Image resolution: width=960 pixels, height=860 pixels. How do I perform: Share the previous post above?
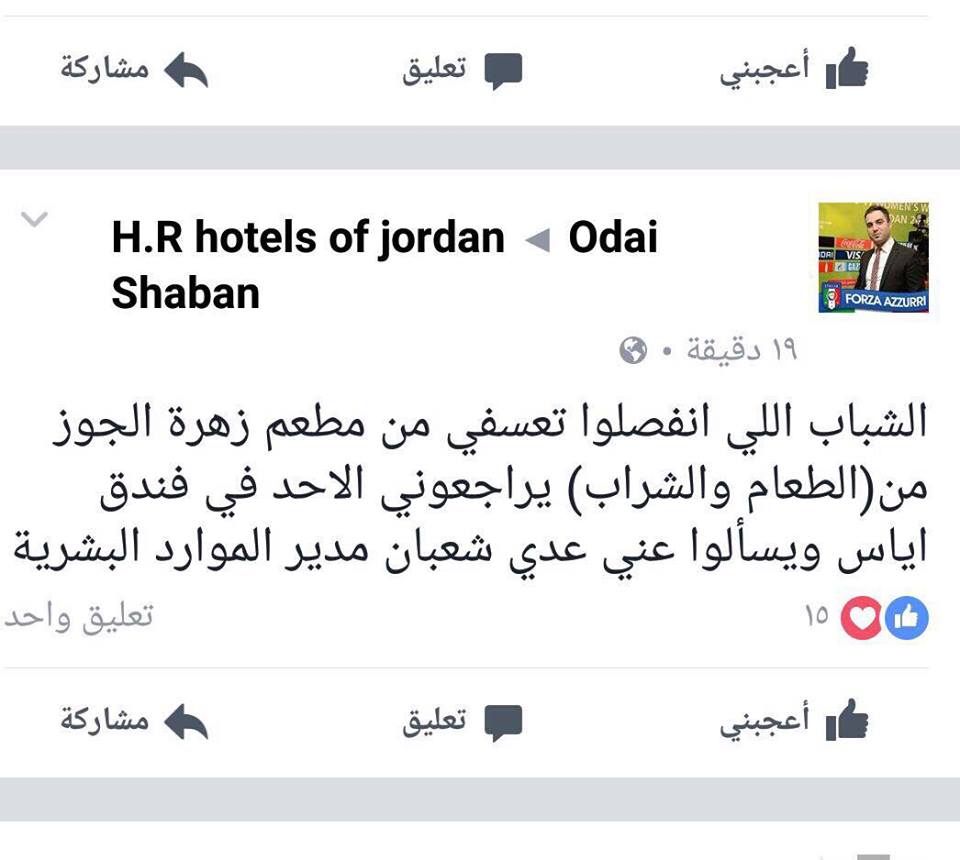(x=134, y=70)
